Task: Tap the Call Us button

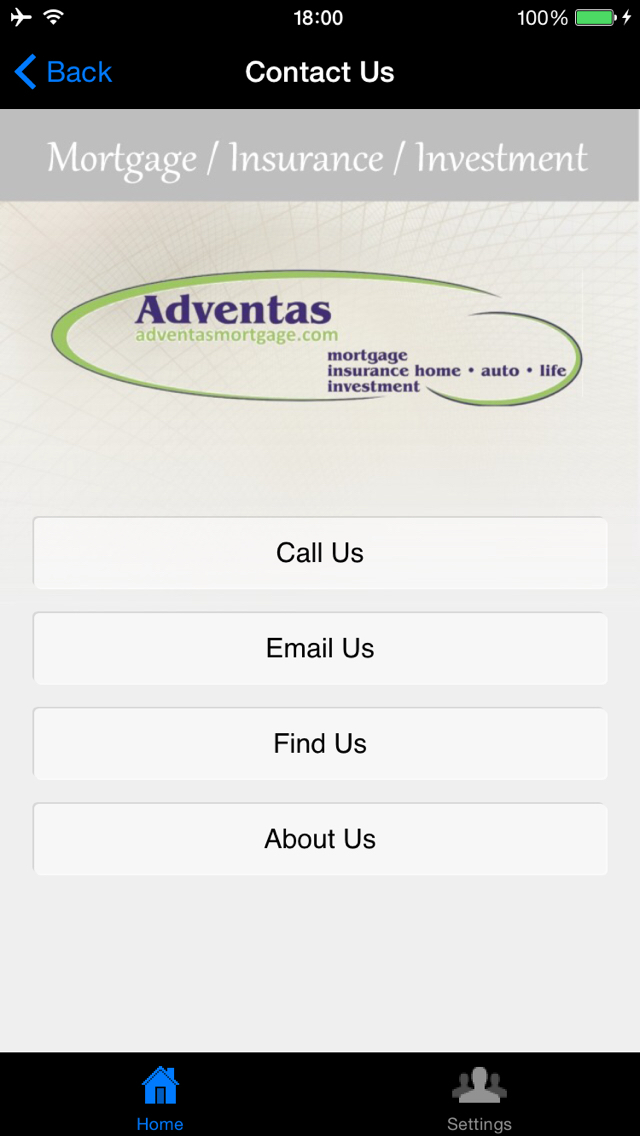Action: point(320,553)
